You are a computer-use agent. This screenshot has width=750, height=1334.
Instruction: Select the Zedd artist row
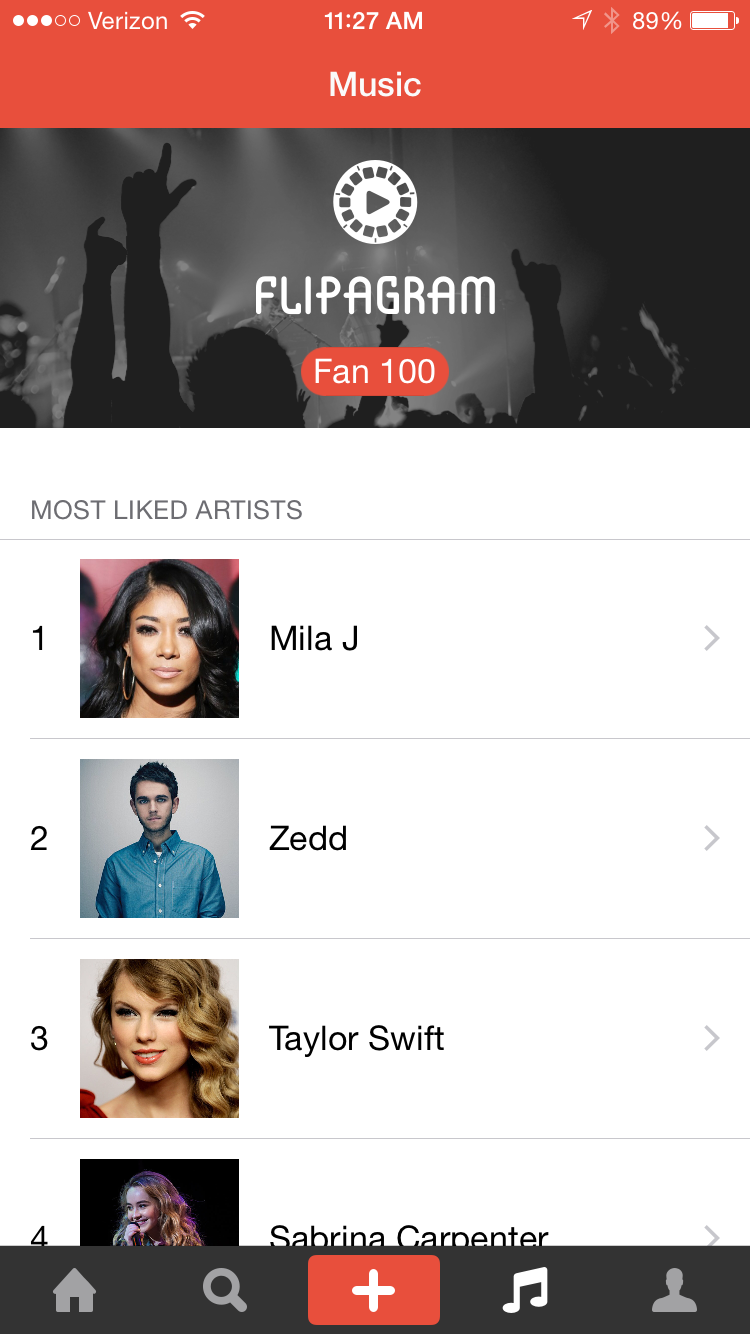tap(375, 839)
